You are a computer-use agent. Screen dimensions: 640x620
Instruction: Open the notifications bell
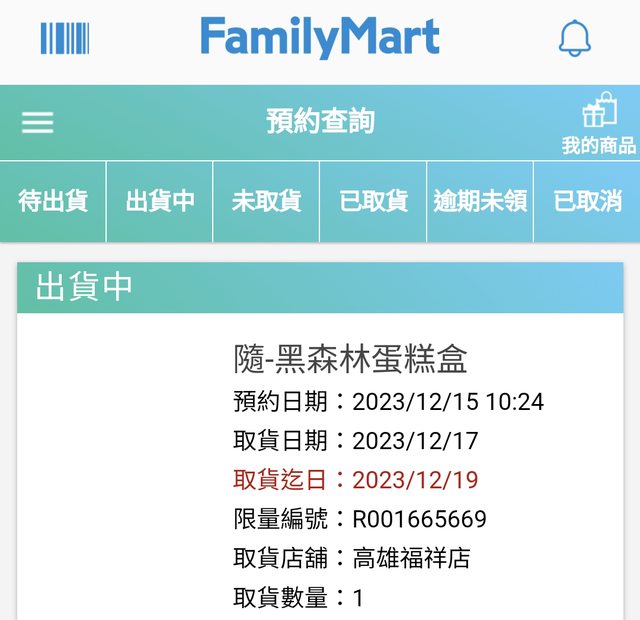pyautogui.click(x=574, y=39)
